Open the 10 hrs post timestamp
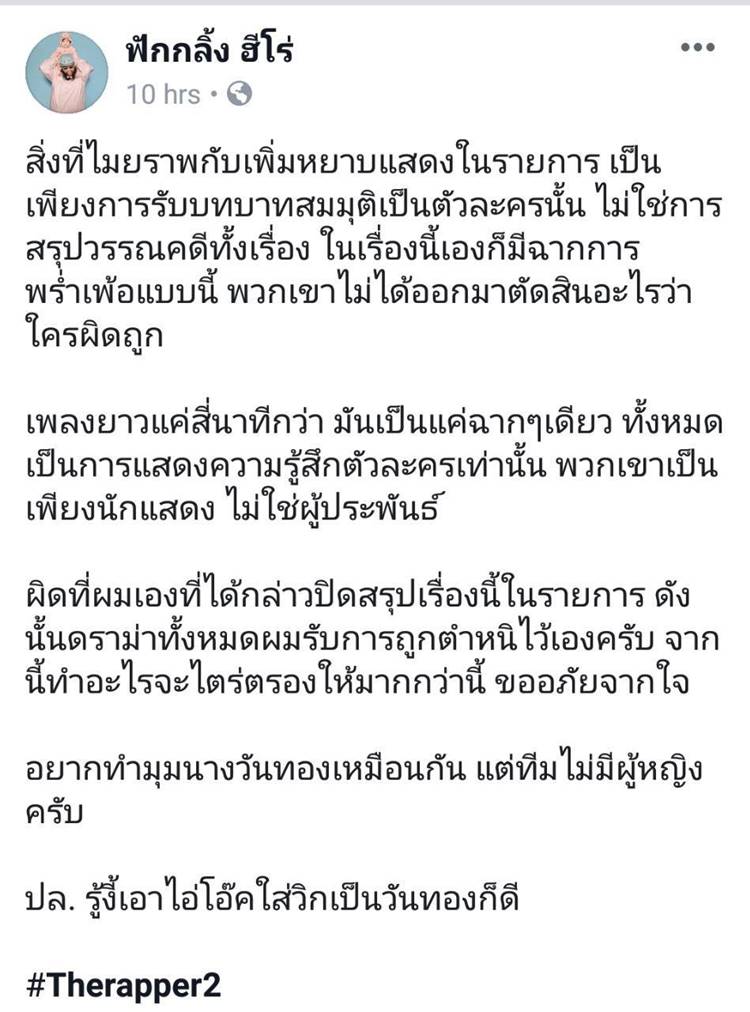The image size is (750, 1012). tap(163, 94)
